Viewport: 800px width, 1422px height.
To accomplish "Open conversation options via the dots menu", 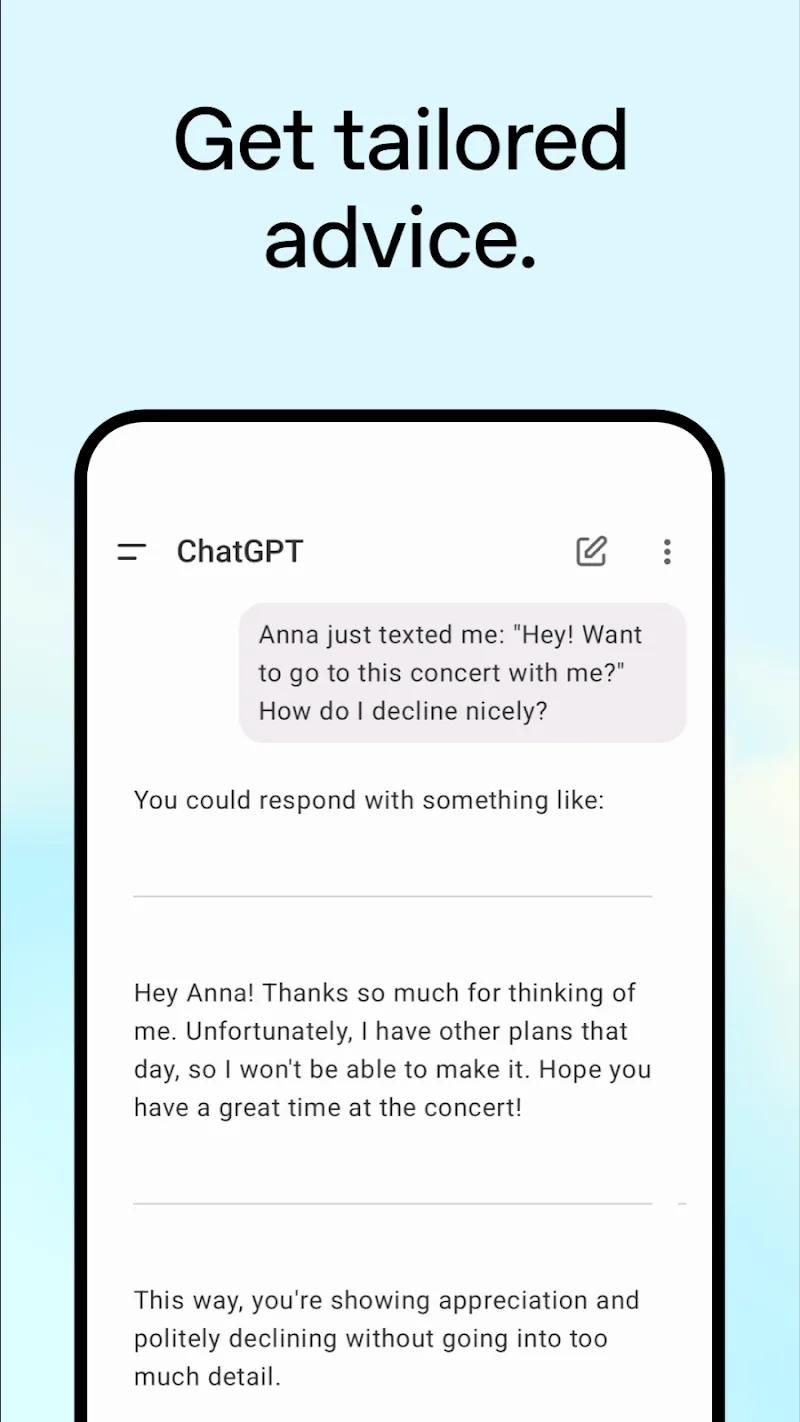I will pos(667,551).
